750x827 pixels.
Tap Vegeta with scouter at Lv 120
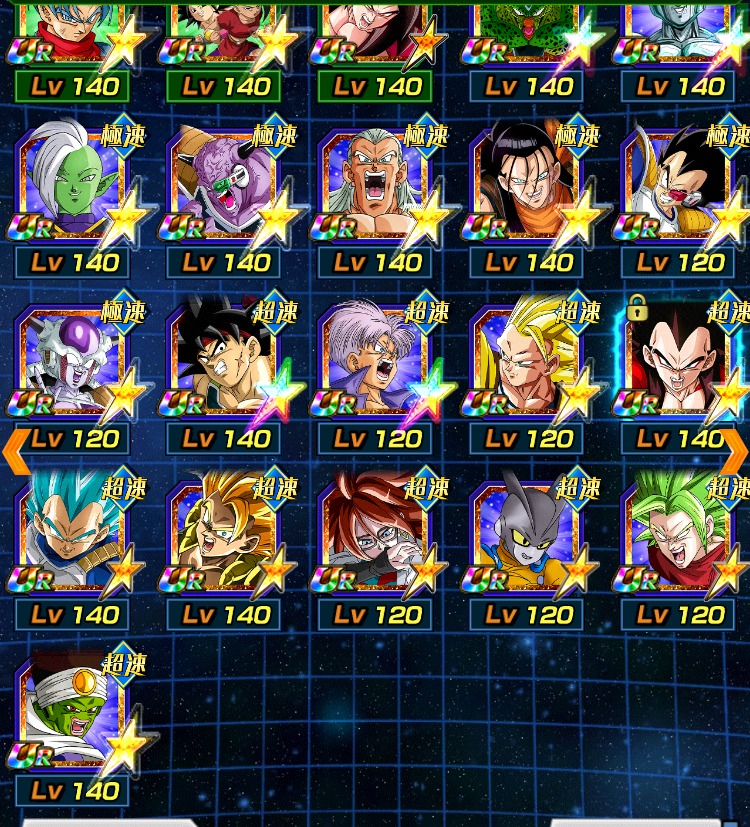click(680, 190)
